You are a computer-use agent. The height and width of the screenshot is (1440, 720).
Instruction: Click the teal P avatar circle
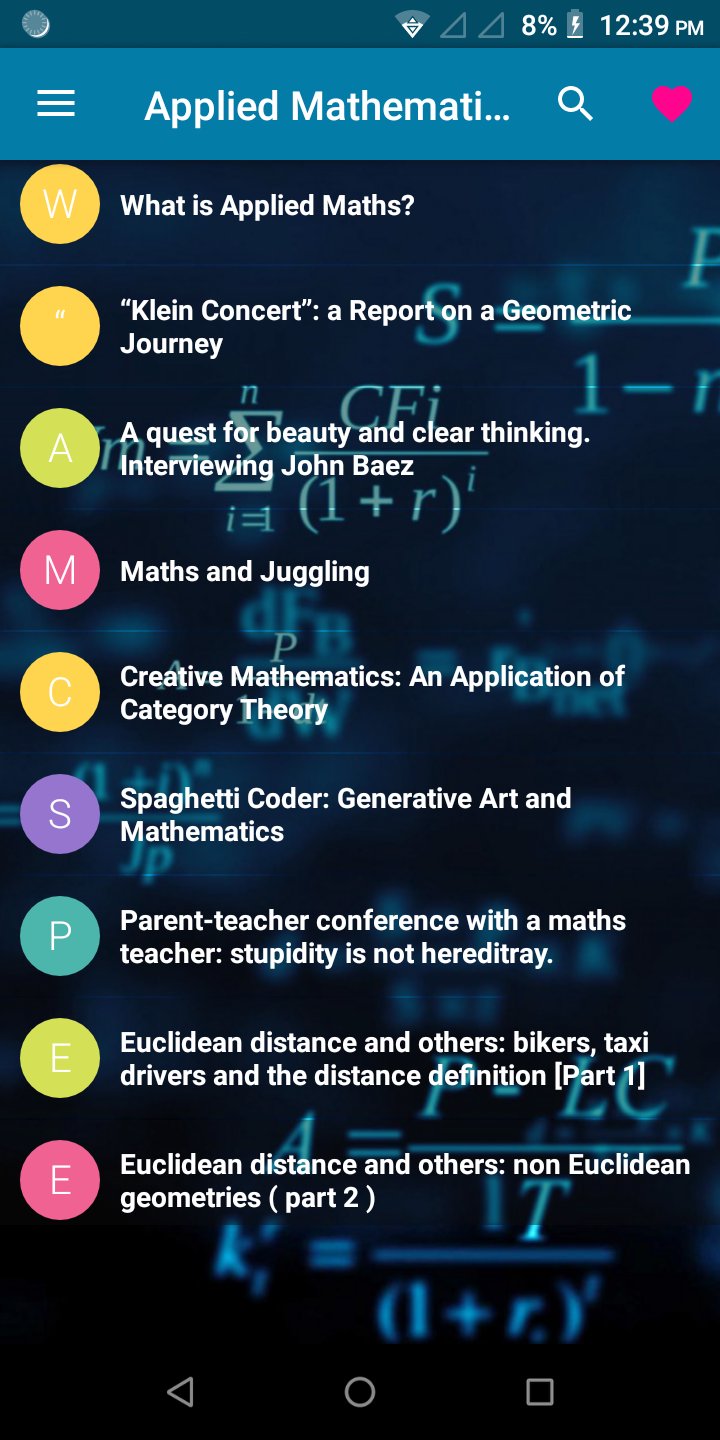tap(59, 936)
